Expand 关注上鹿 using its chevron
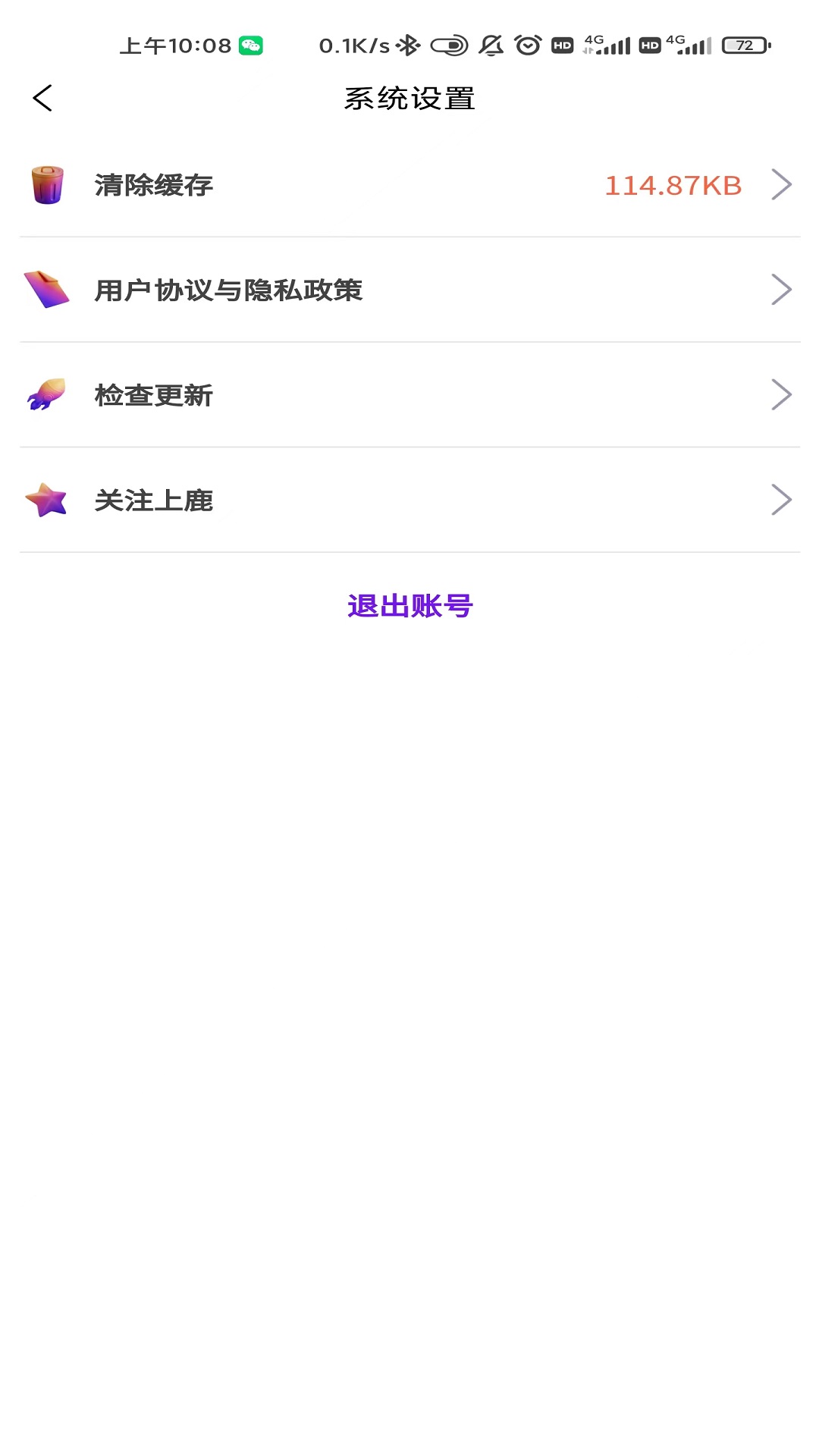819x1456 pixels. [782, 500]
